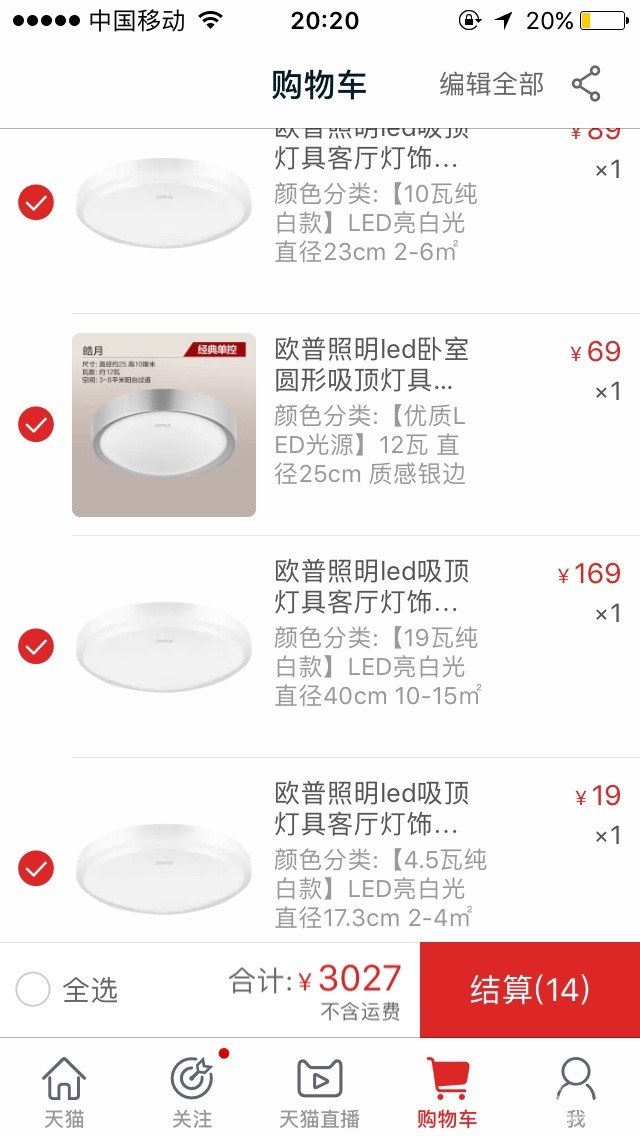Open the 12瓦 质感银边 product image

(164, 425)
